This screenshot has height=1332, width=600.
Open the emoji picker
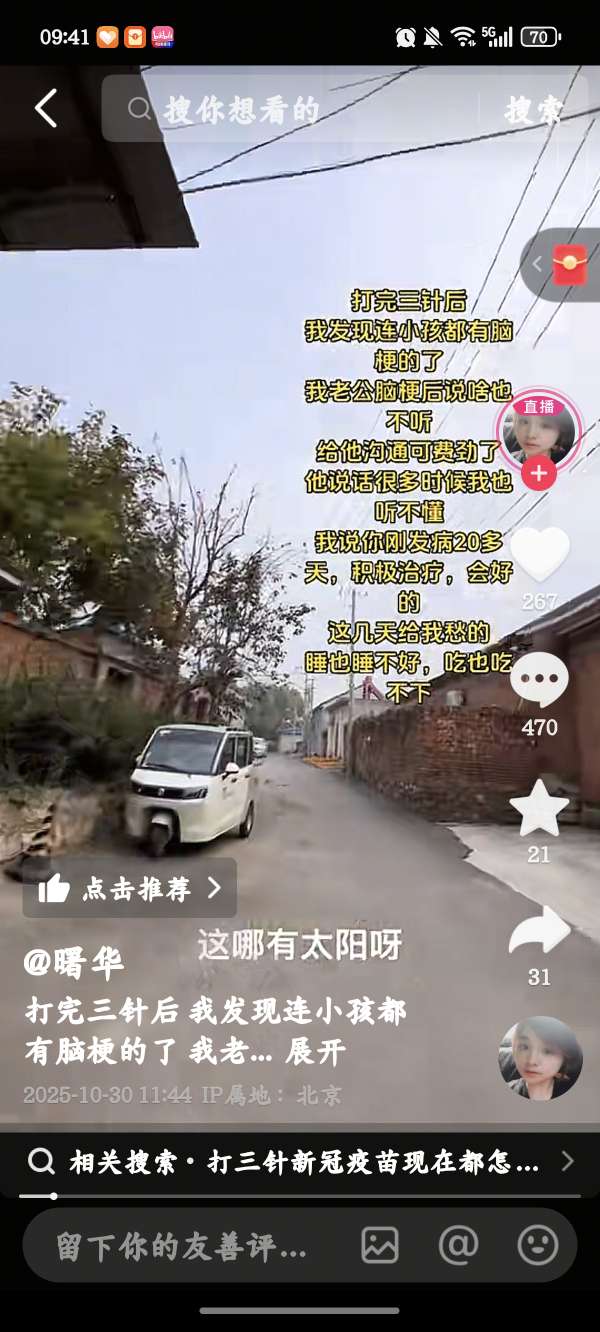(x=537, y=1245)
